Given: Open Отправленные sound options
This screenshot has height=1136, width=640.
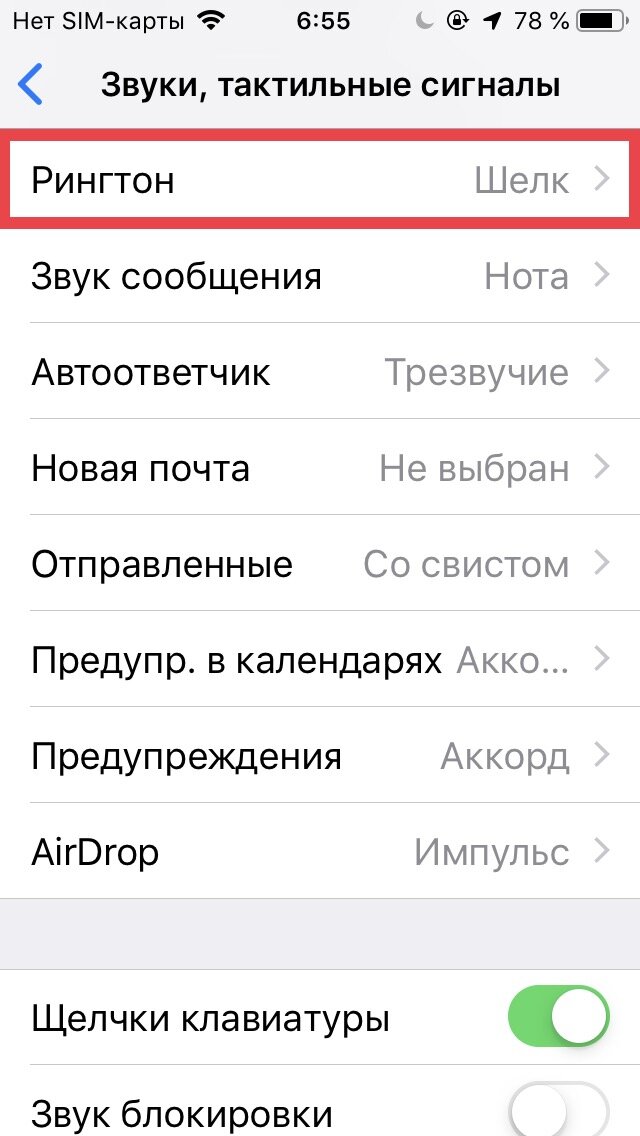Looking at the screenshot, I should (x=320, y=564).
